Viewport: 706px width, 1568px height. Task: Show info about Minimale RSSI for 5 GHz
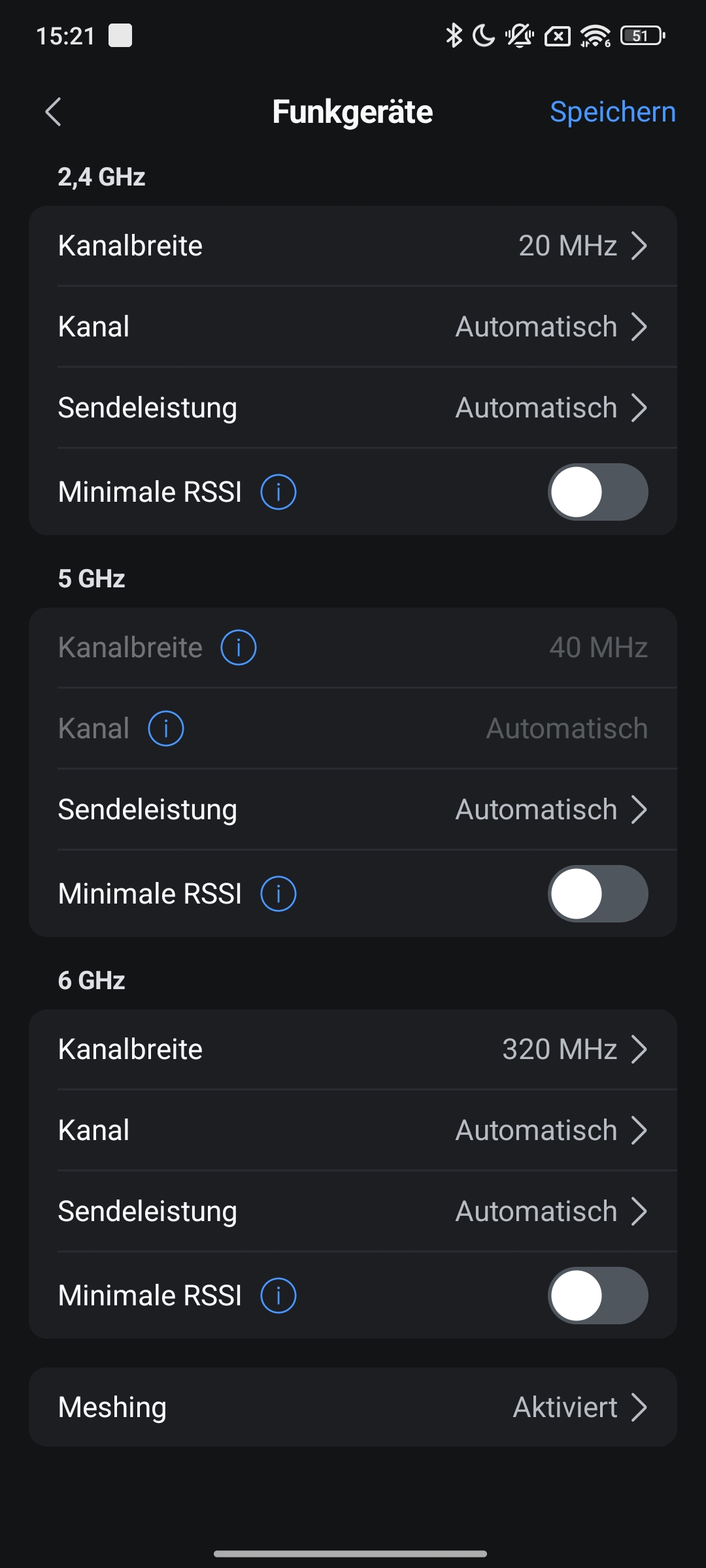tap(278, 894)
